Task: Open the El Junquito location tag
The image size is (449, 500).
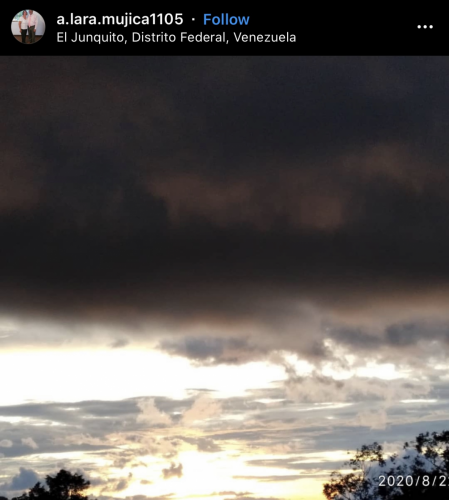Action: [x=176, y=37]
